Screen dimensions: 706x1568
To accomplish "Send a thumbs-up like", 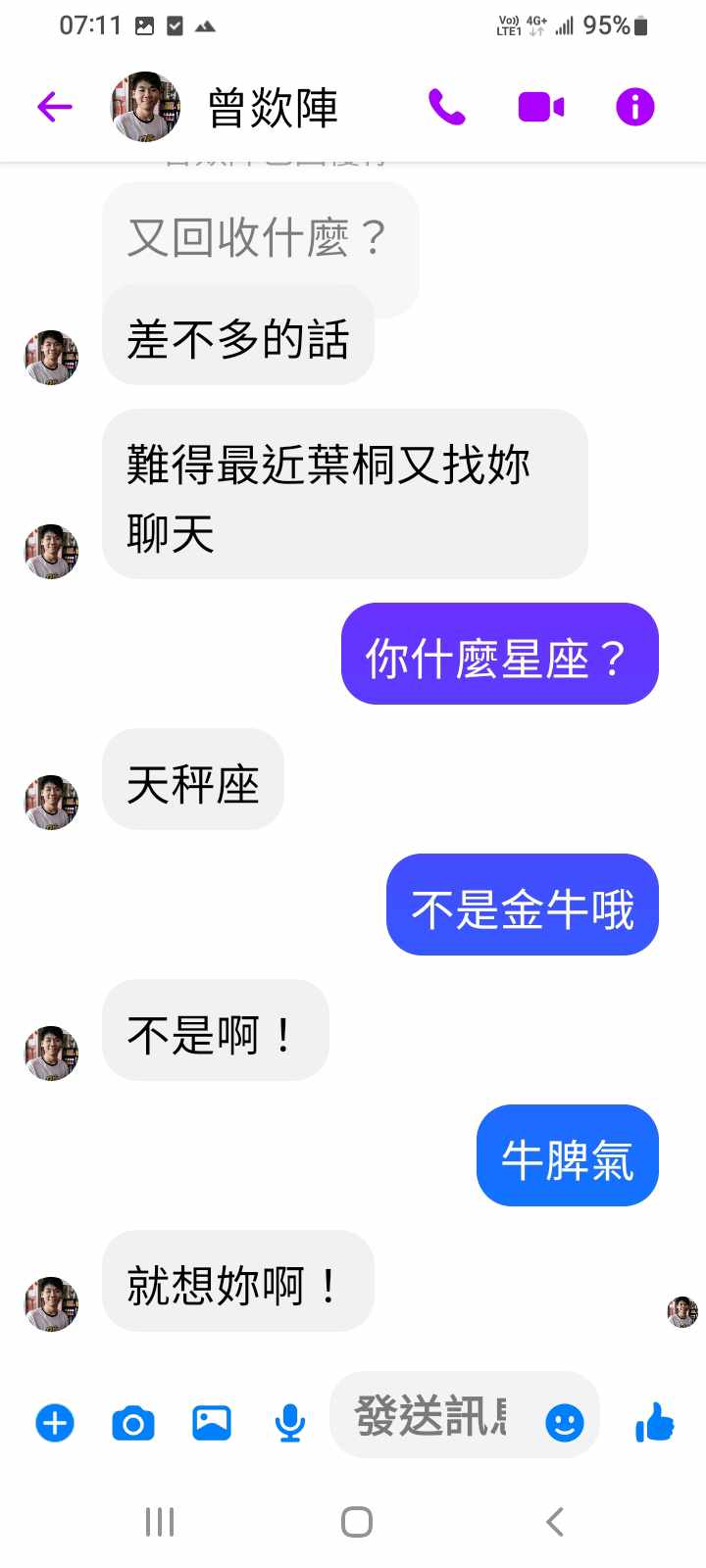I will click(654, 1421).
